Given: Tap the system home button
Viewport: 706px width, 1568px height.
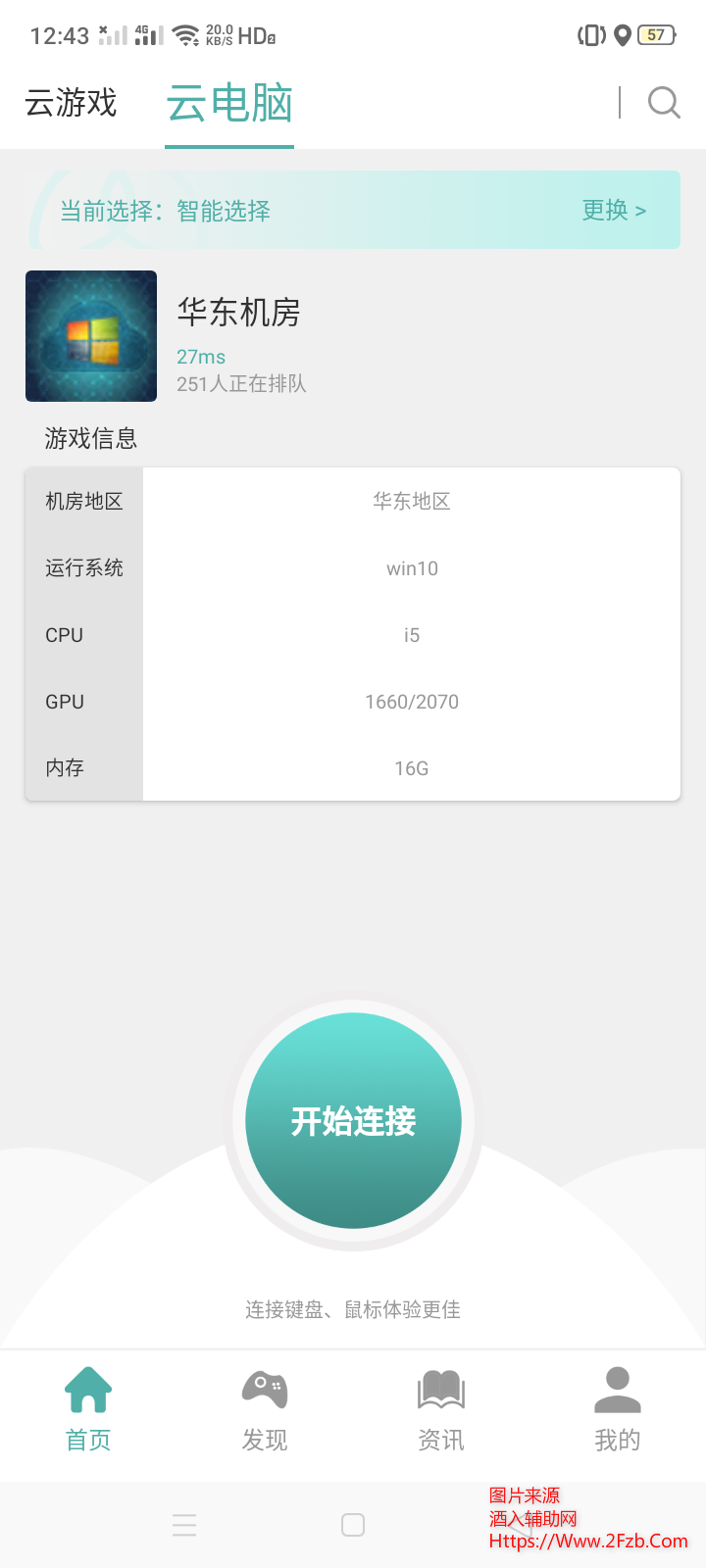Looking at the screenshot, I should [353, 1525].
